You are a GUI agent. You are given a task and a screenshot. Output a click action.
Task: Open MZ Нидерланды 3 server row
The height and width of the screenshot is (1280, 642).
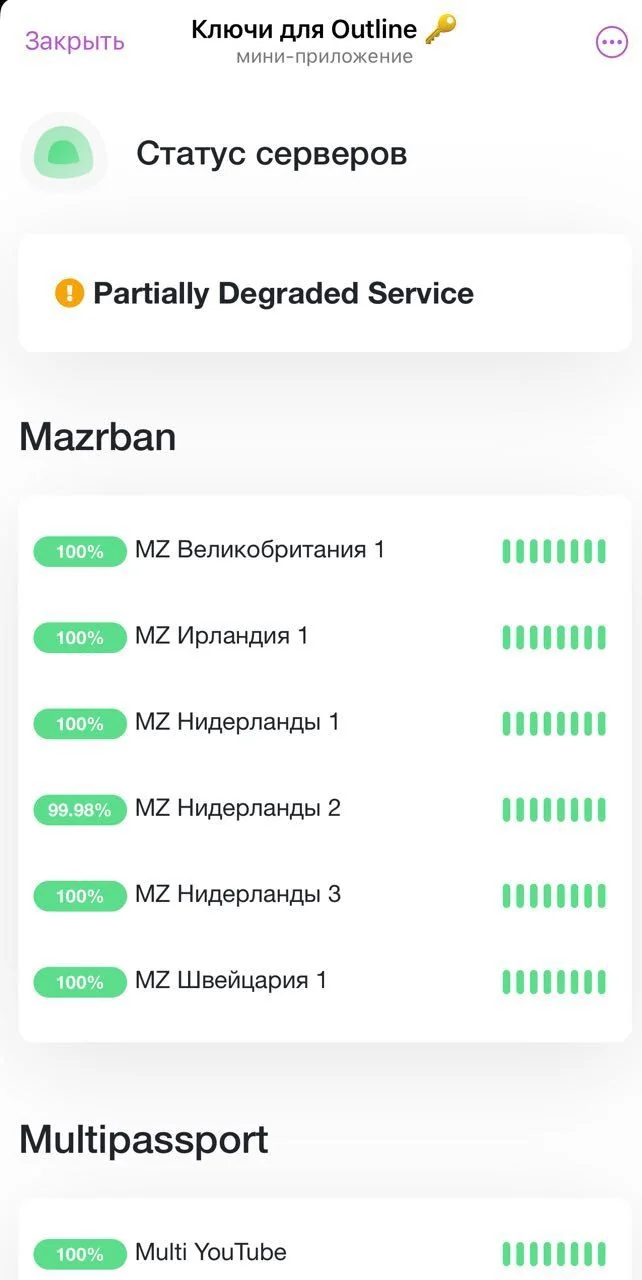[x=320, y=895]
